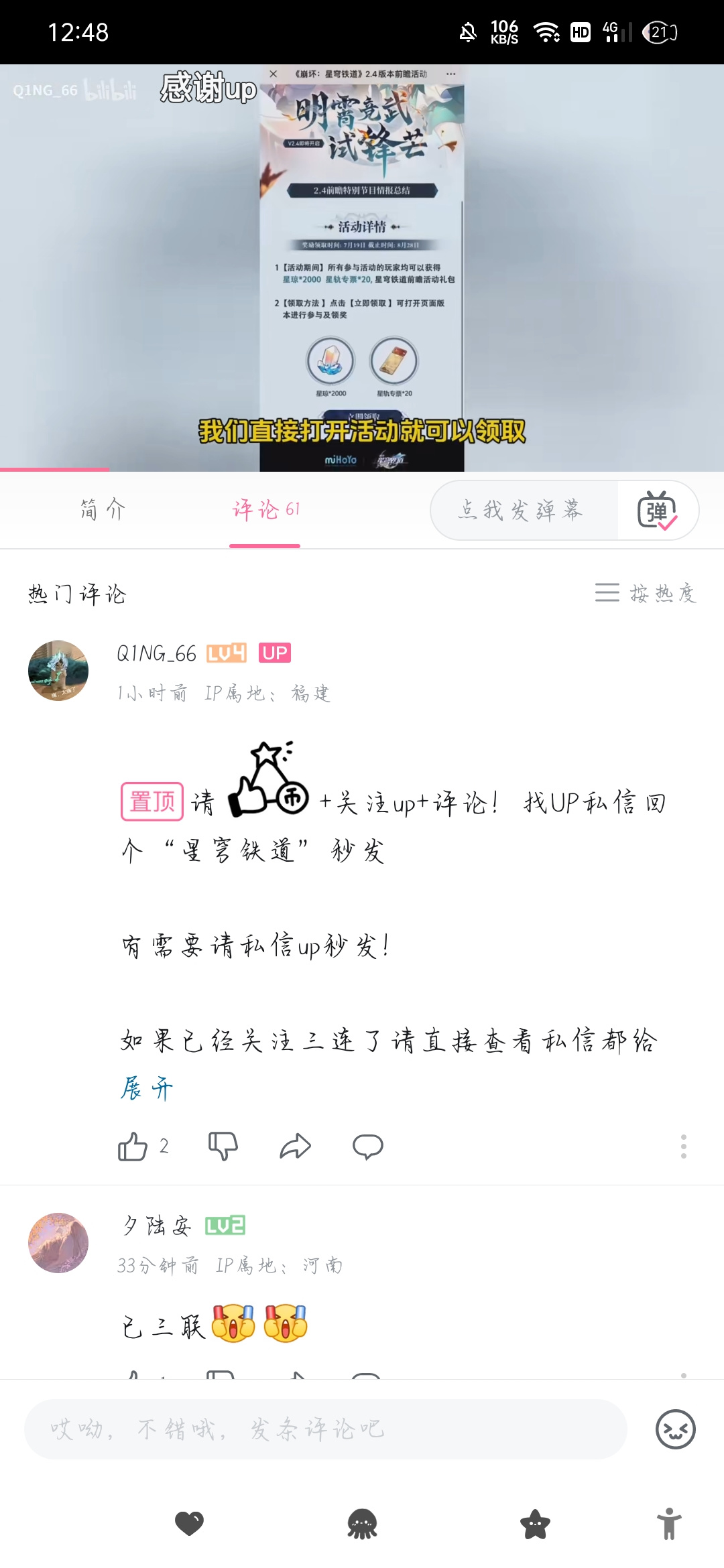Toggle the danmaku display icon
Image resolution: width=724 pixels, height=1568 pixels.
pyautogui.click(x=657, y=511)
